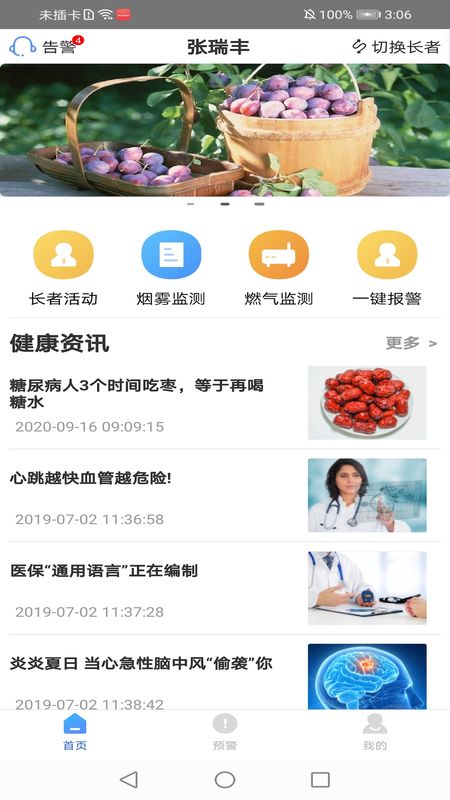The image size is (450, 800).
Task: Tap the system home button
Action: coord(224,779)
